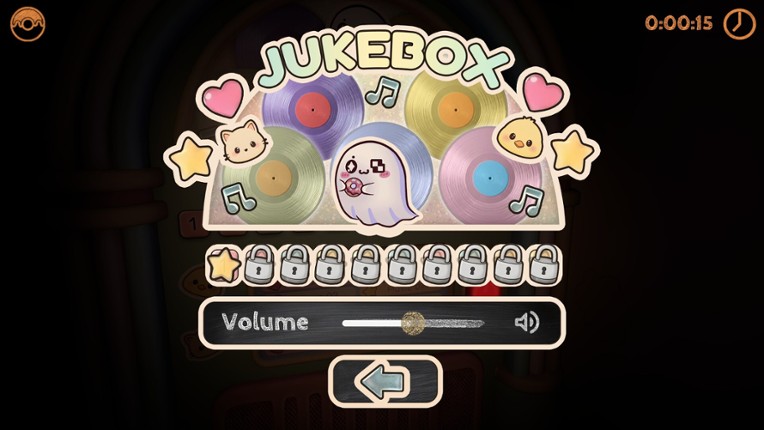Set the volume slider level

[413, 322]
